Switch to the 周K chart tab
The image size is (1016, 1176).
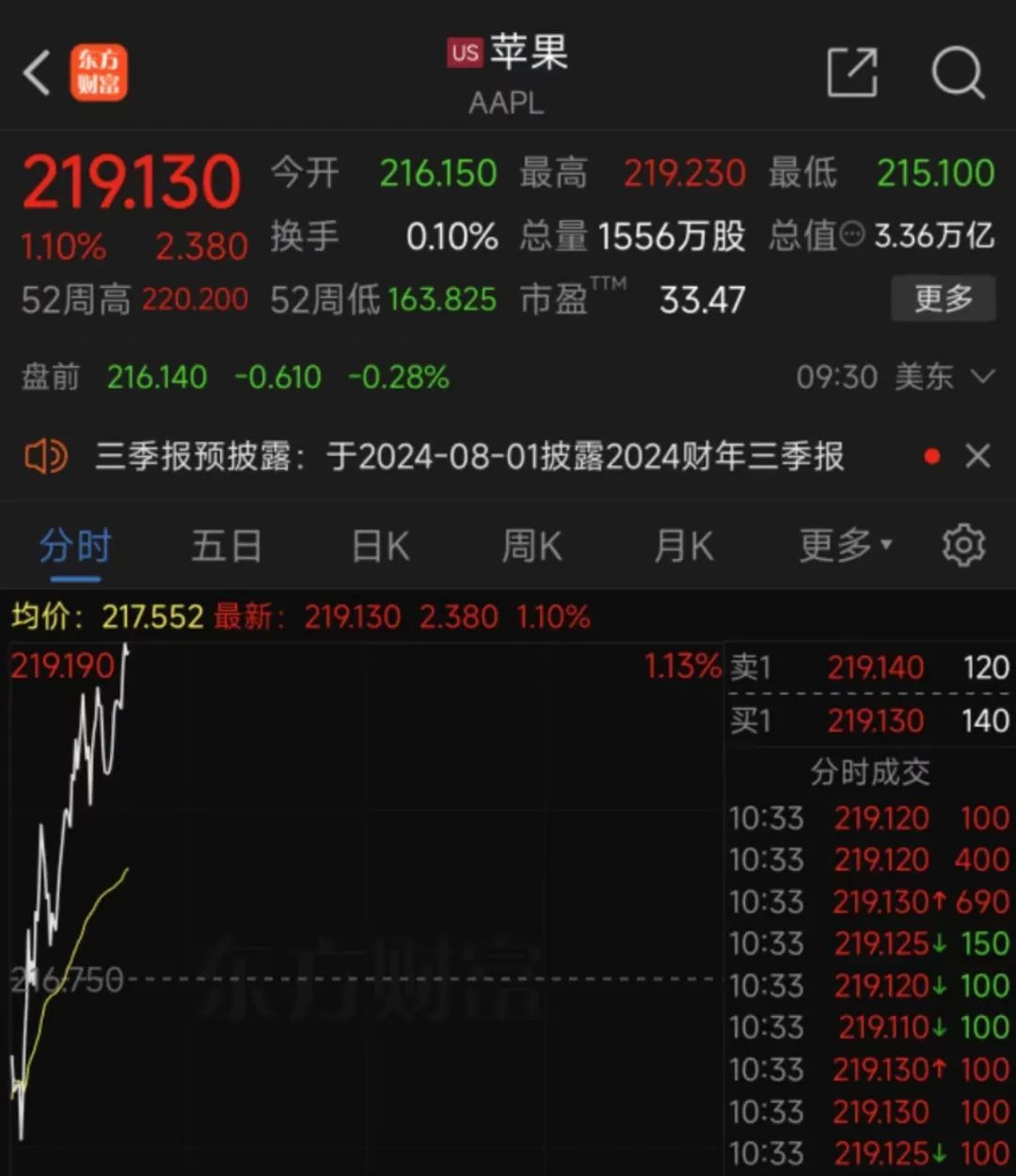532,546
